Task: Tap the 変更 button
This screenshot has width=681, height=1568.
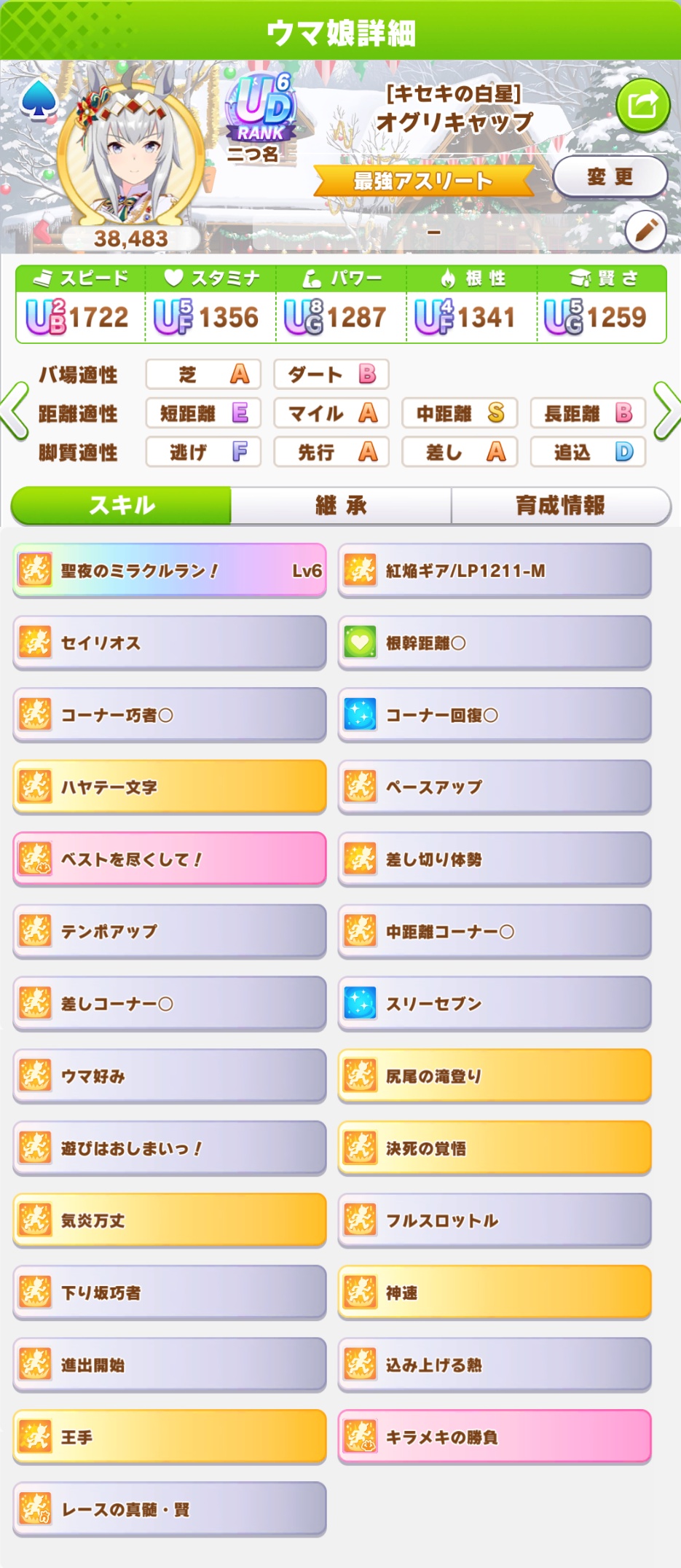Action: [610, 177]
